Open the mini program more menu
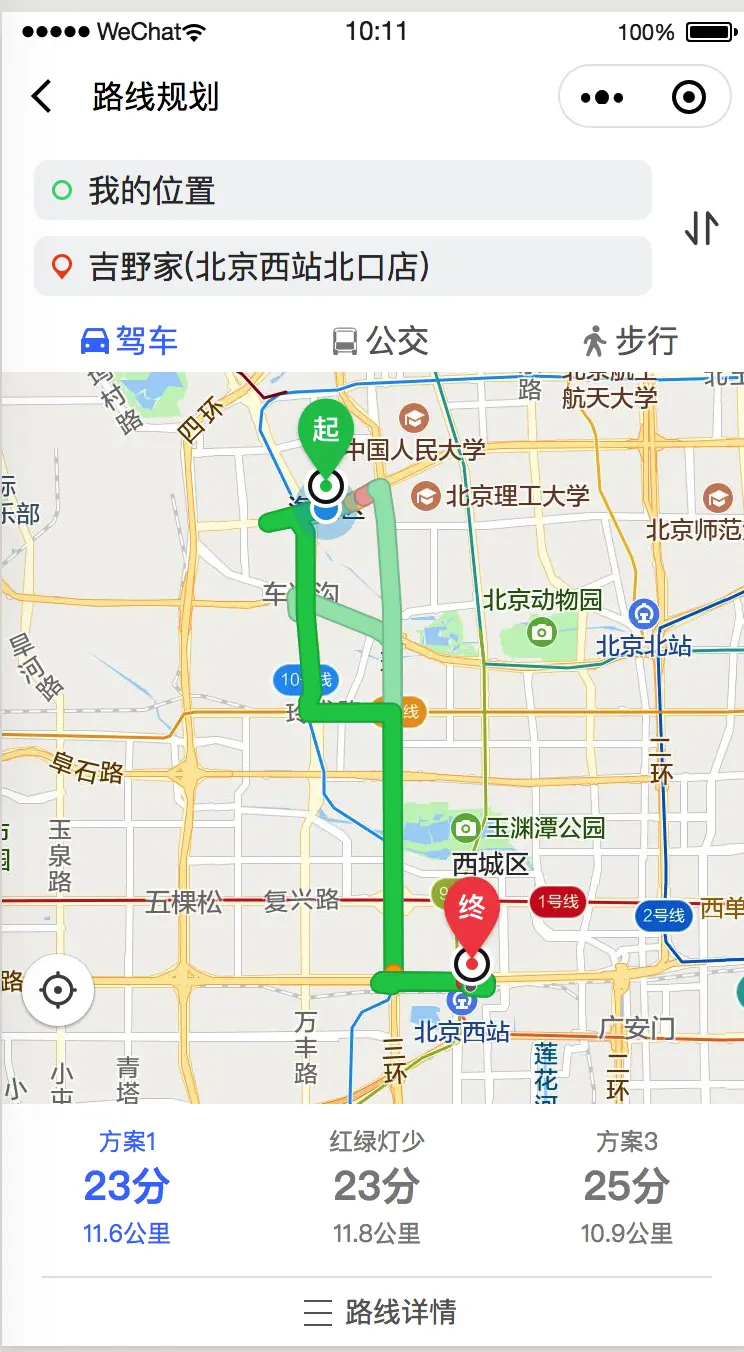The width and height of the screenshot is (744, 1352). 602,97
